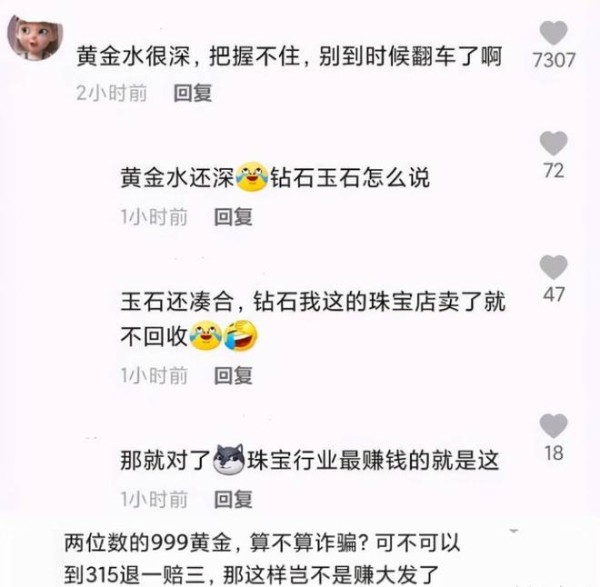Reply to the comment 黄金水还深 钻石玉石怎么说
This screenshot has height=587, width=600.
click(235, 217)
